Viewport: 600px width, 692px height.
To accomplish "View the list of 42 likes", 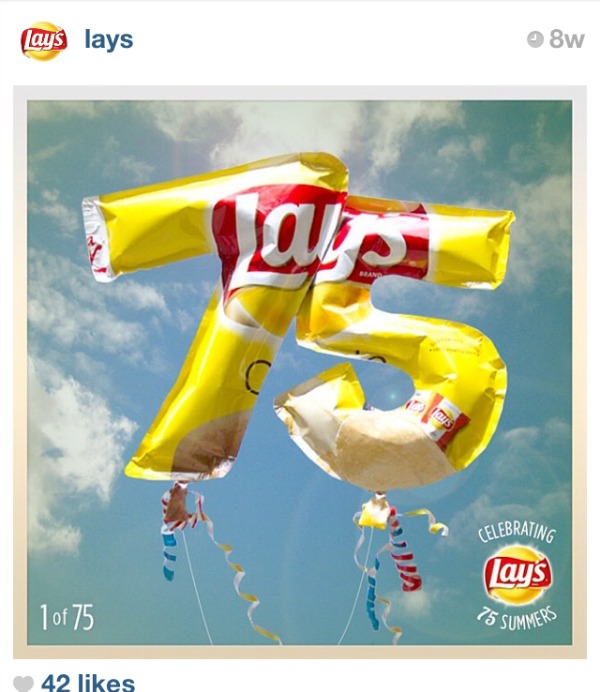I will pyautogui.click(x=88, y=682).
